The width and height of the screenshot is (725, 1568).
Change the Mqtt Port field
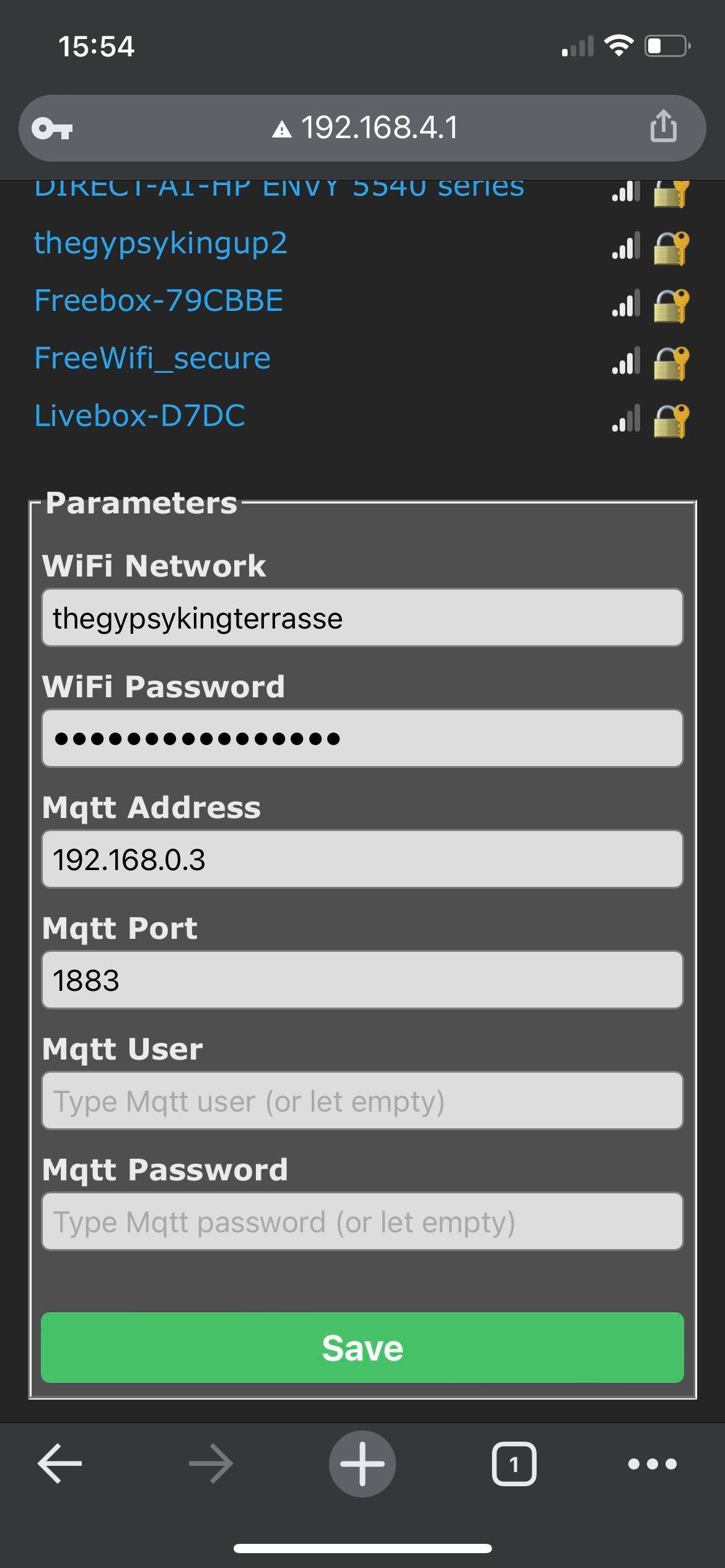pyautogui.click(x=362, y=980)
